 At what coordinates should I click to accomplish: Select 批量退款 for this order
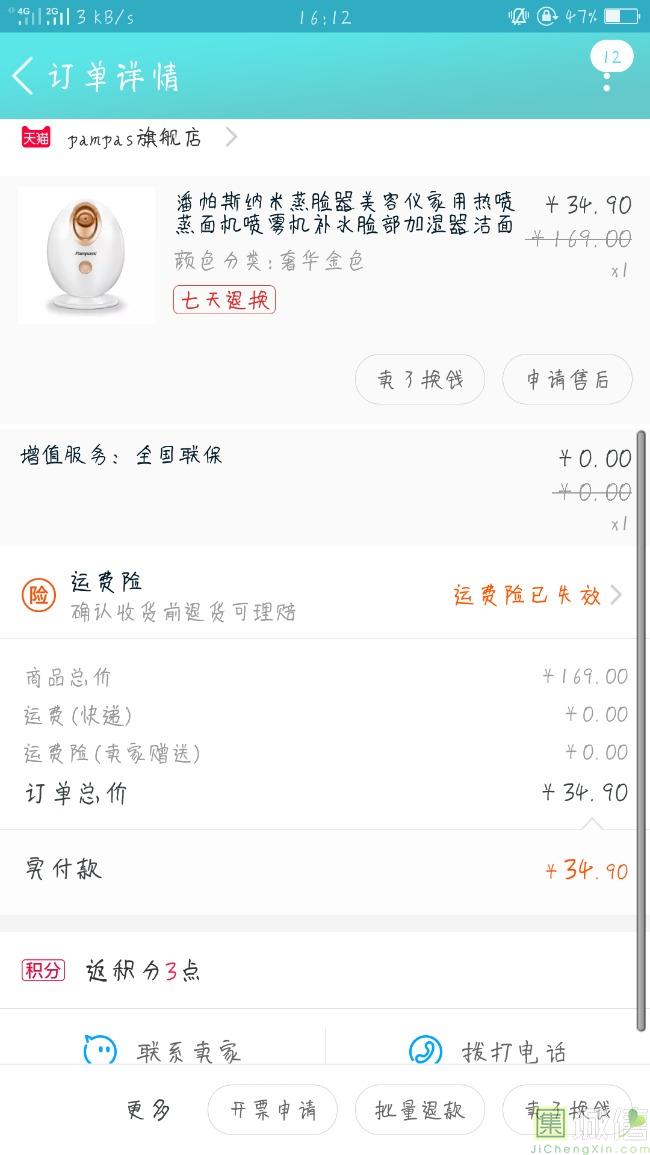pyautogui.click(x=420, y=1110)
